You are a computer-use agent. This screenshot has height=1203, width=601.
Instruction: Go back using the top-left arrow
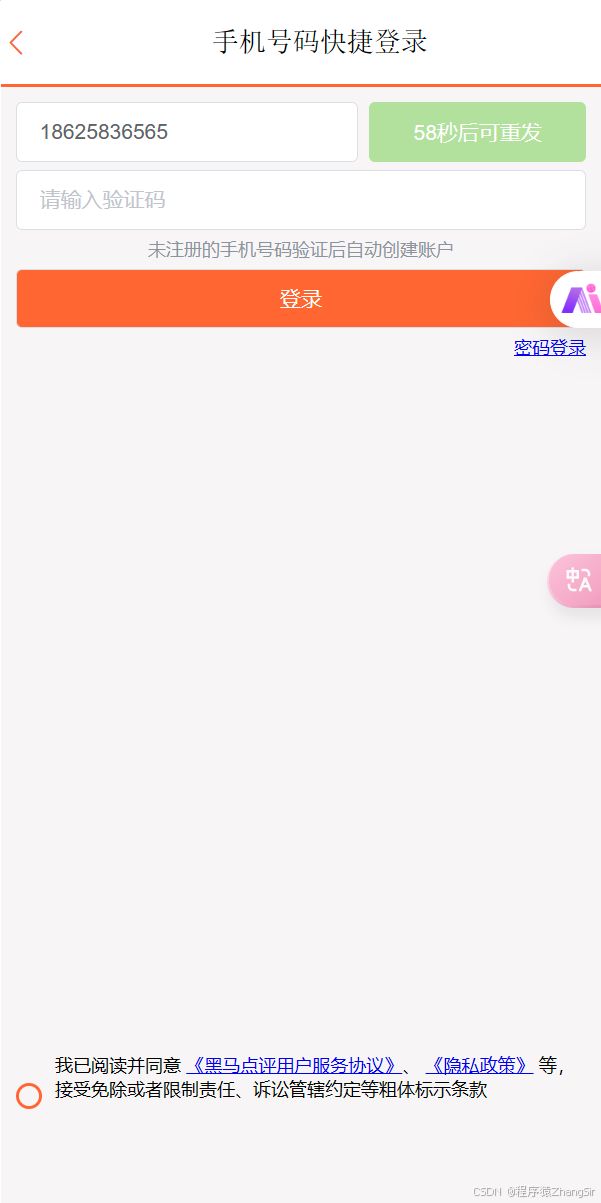pyautogui.click(x=16, y=43)
